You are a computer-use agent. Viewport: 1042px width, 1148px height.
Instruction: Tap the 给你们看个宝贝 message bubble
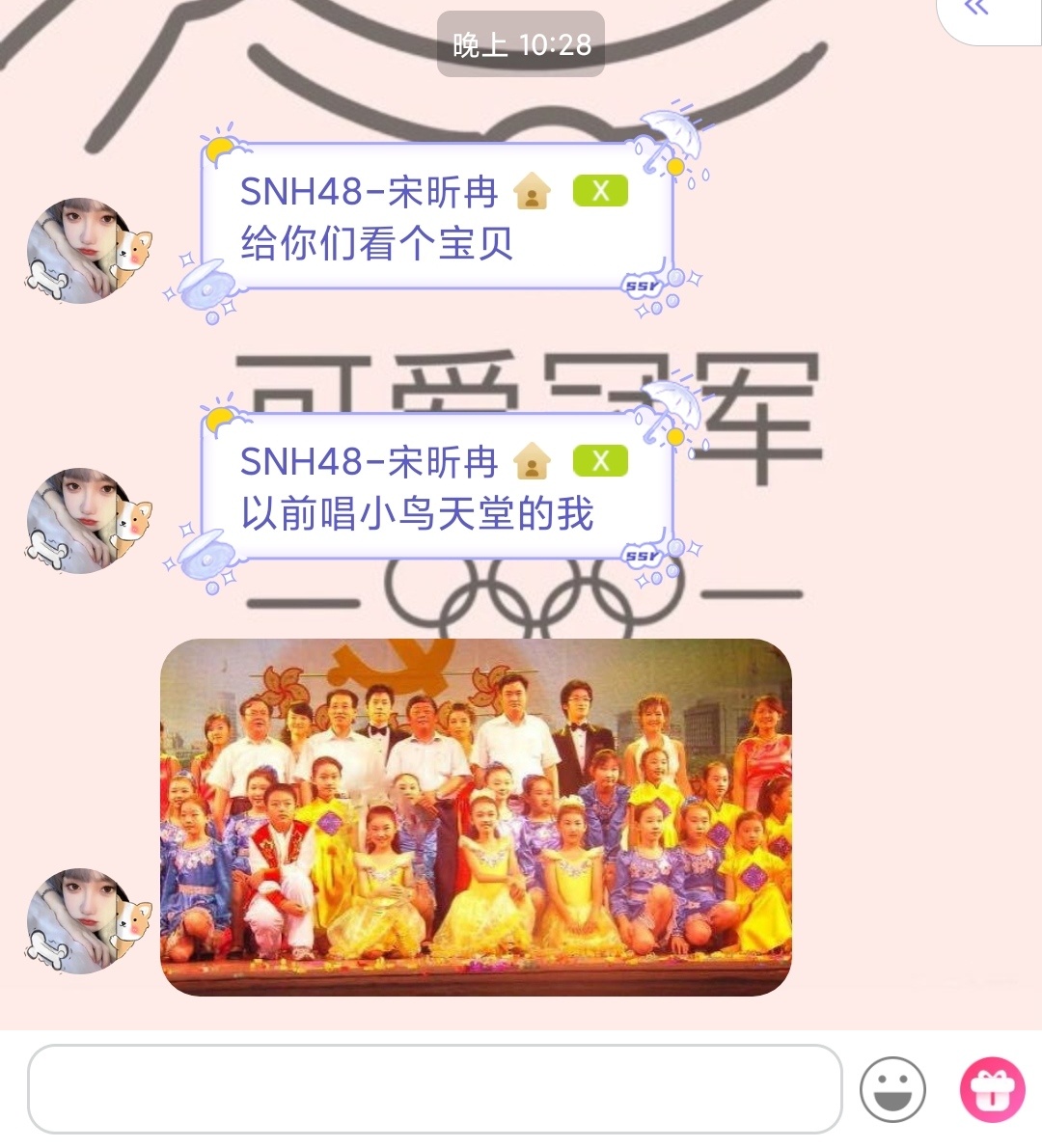[x=436, y=217]
